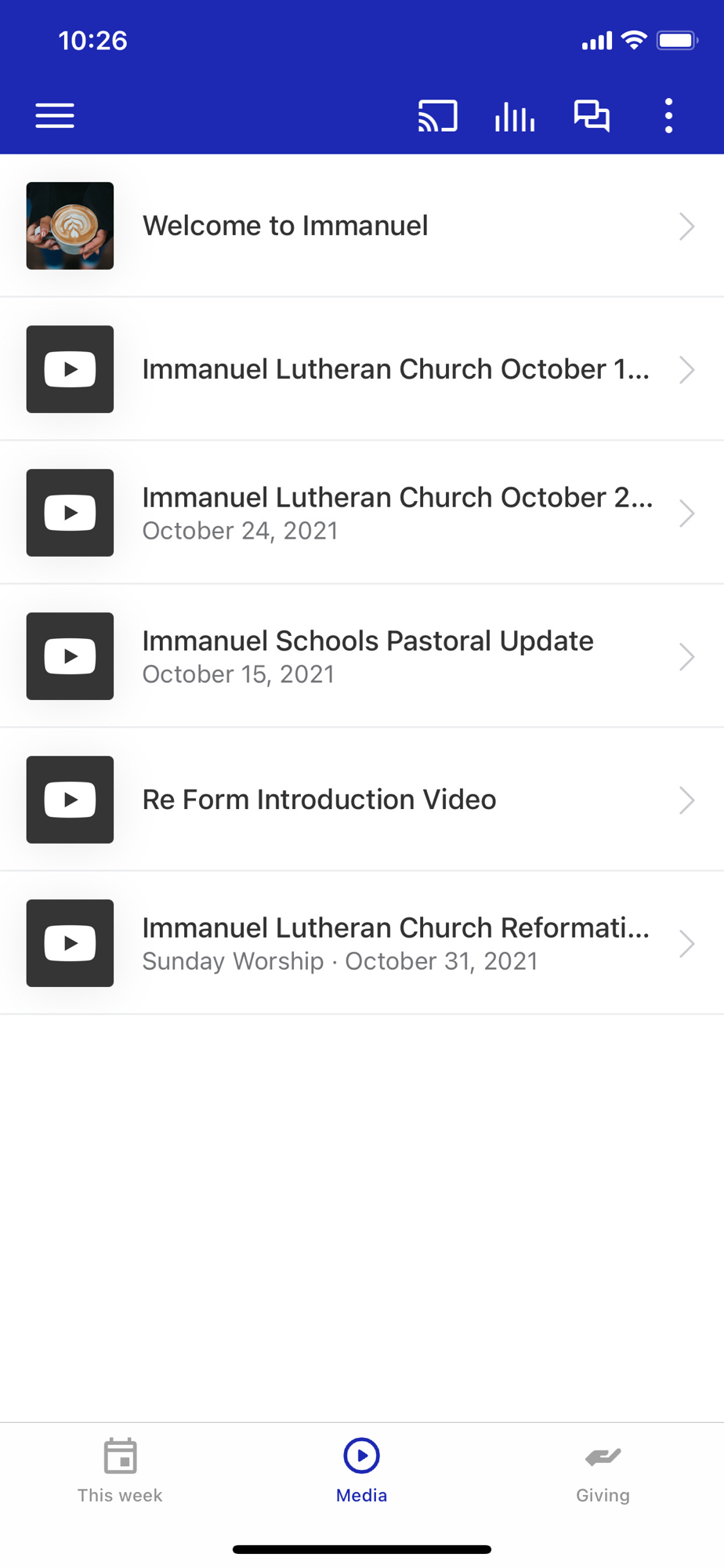Open the three-dot overflow menu
This screenshot has width=724, height=1568.
[668, 116]
